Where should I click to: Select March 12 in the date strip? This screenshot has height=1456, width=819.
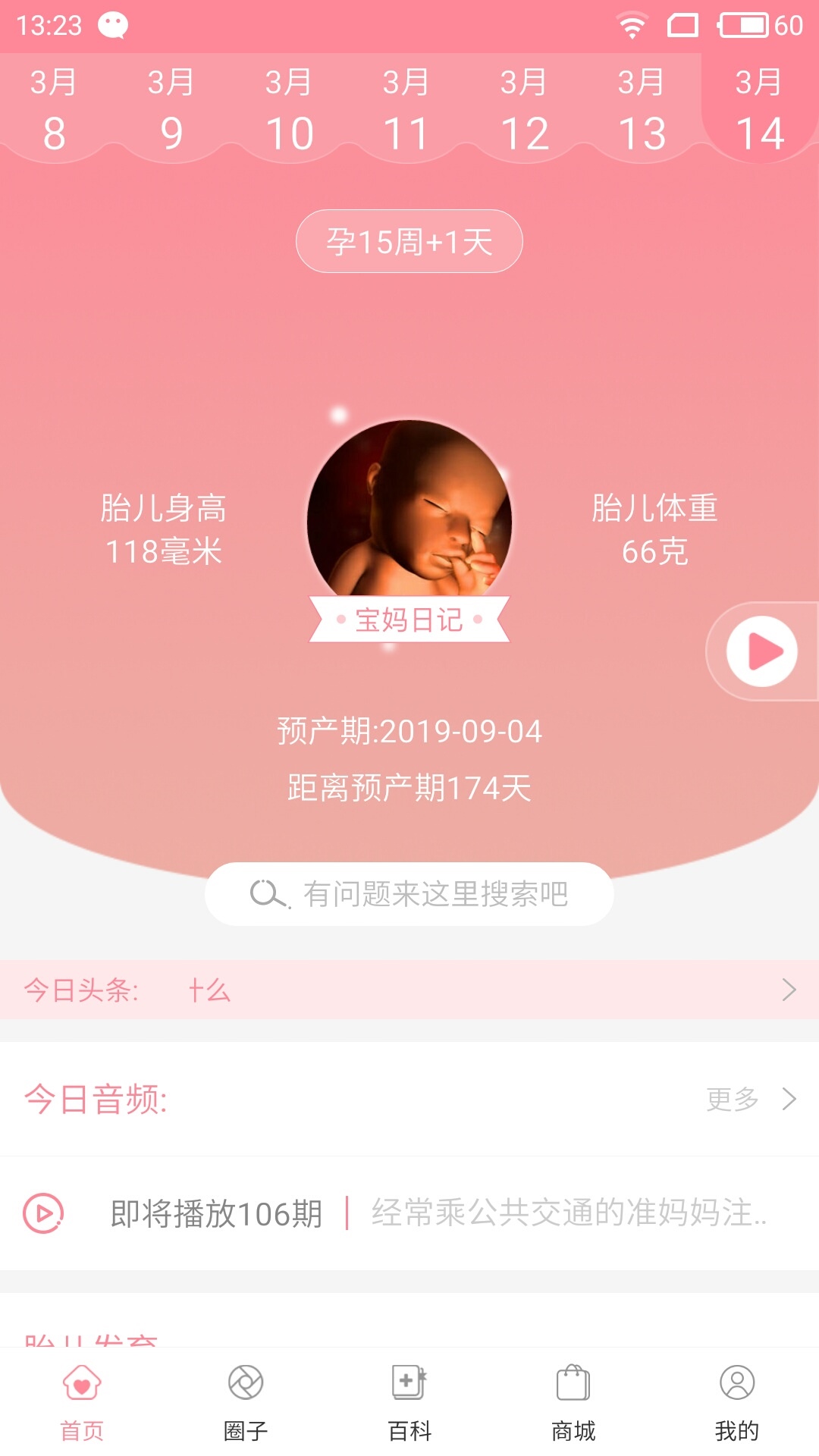pyautogui.click(x=524, y=110)
